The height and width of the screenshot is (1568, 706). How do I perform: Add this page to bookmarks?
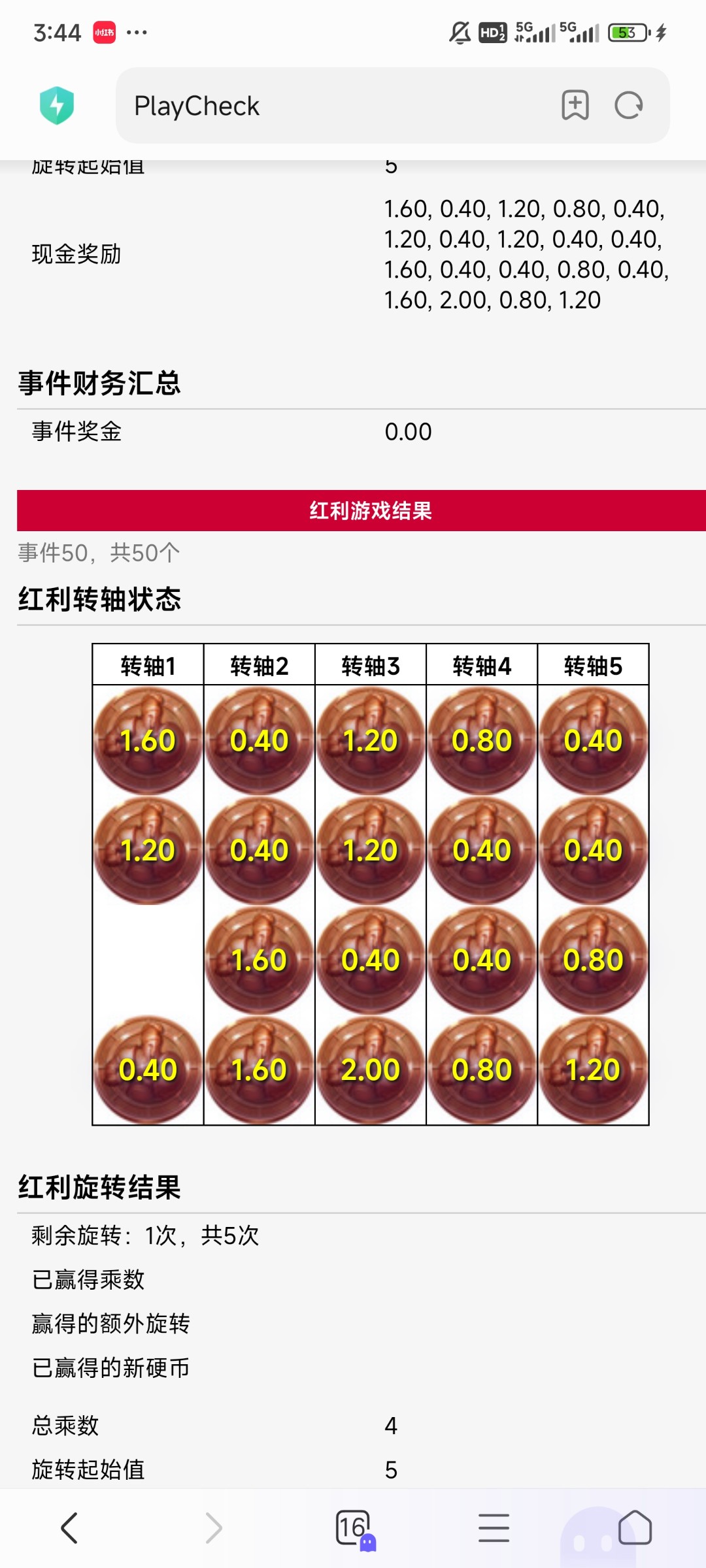(x=575, y=105)
